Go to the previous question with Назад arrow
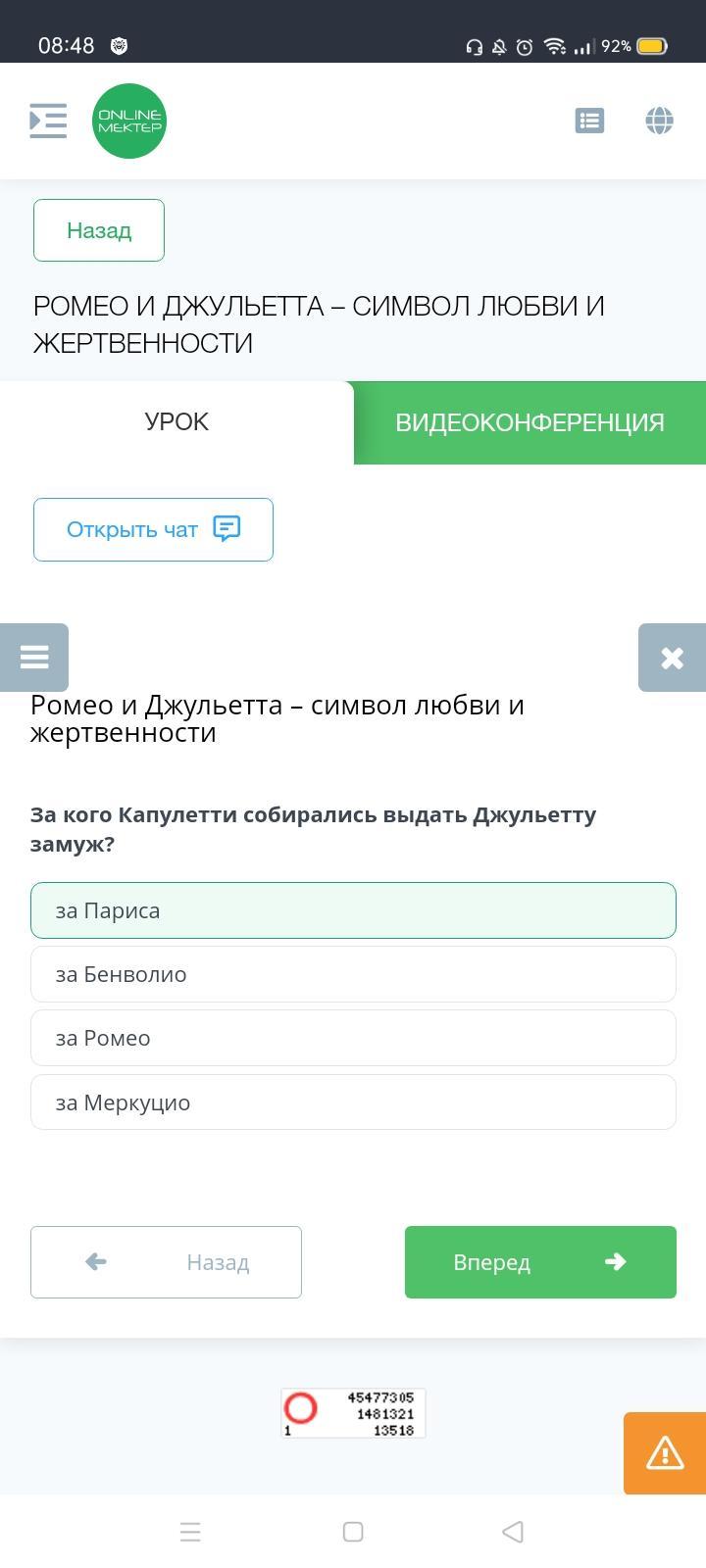 166,1262
